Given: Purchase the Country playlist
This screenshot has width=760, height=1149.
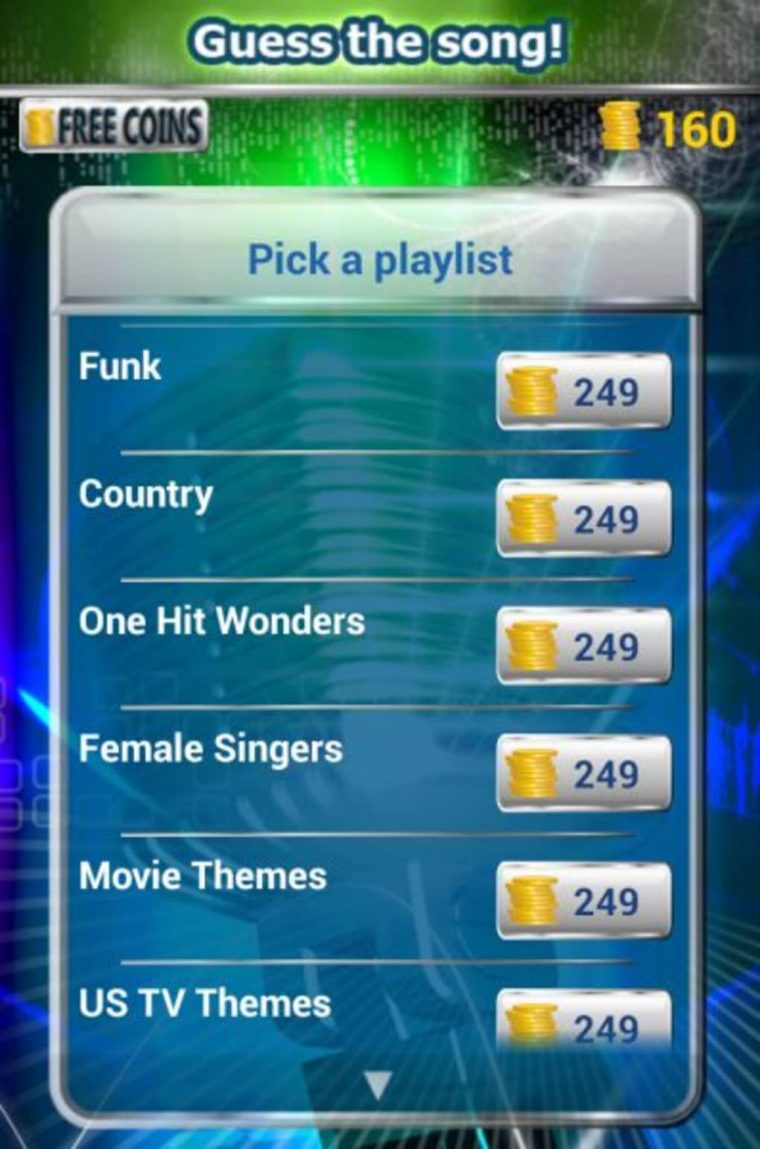Looking at the screenshot, I should pos(584,517).
